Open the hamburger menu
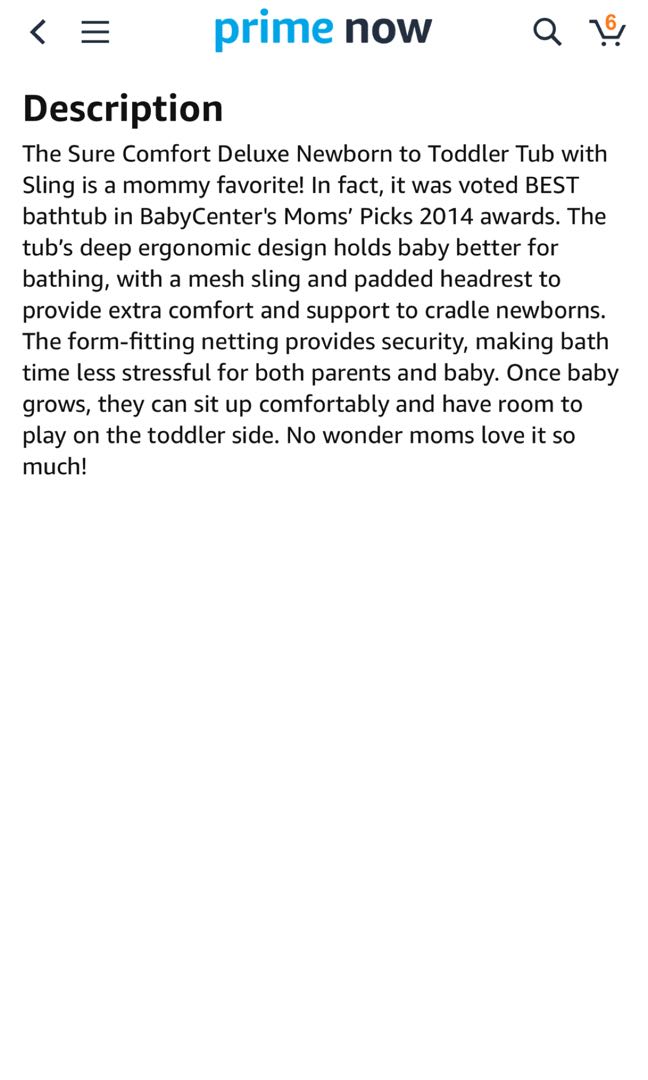The image size is (648, 1080). 95,32
